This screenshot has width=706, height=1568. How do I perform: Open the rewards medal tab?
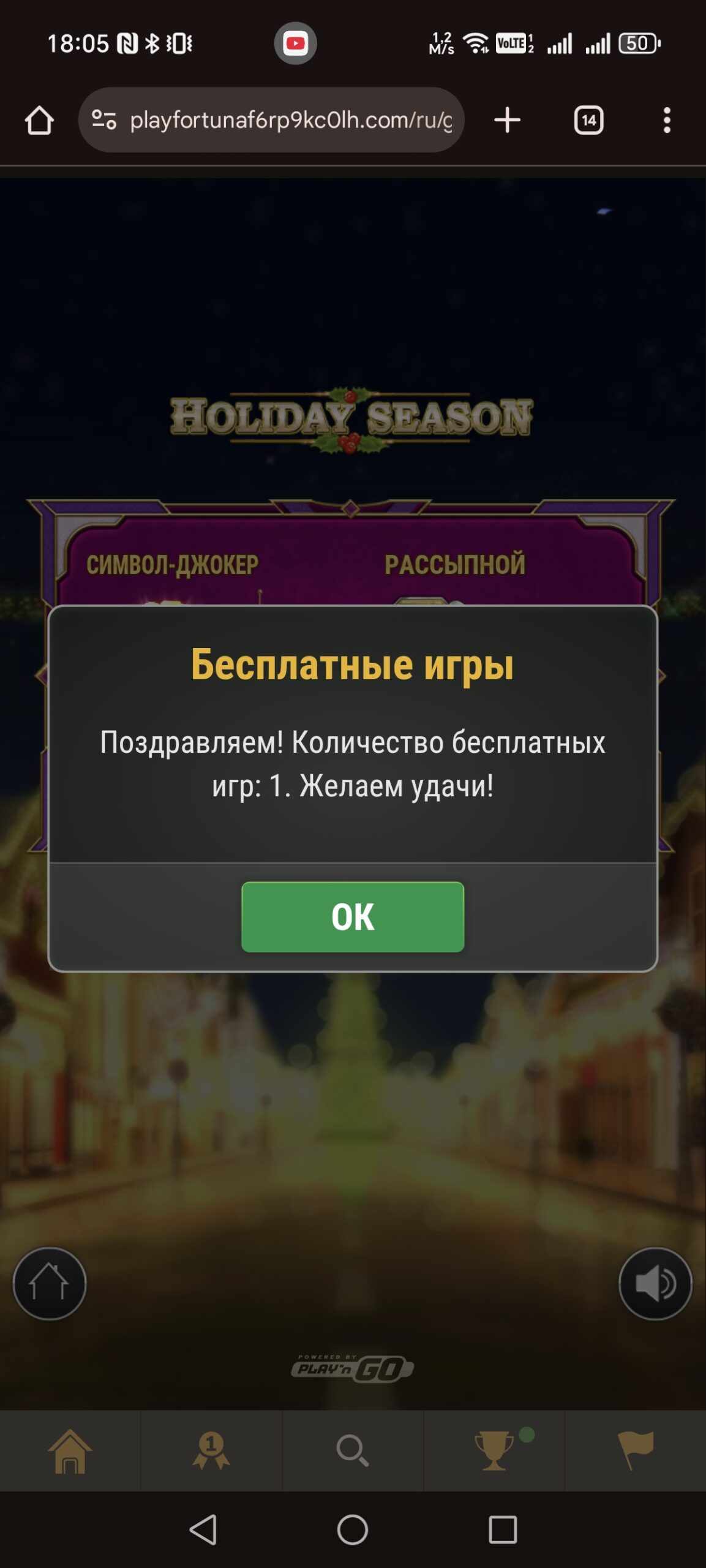point(211,1450)
